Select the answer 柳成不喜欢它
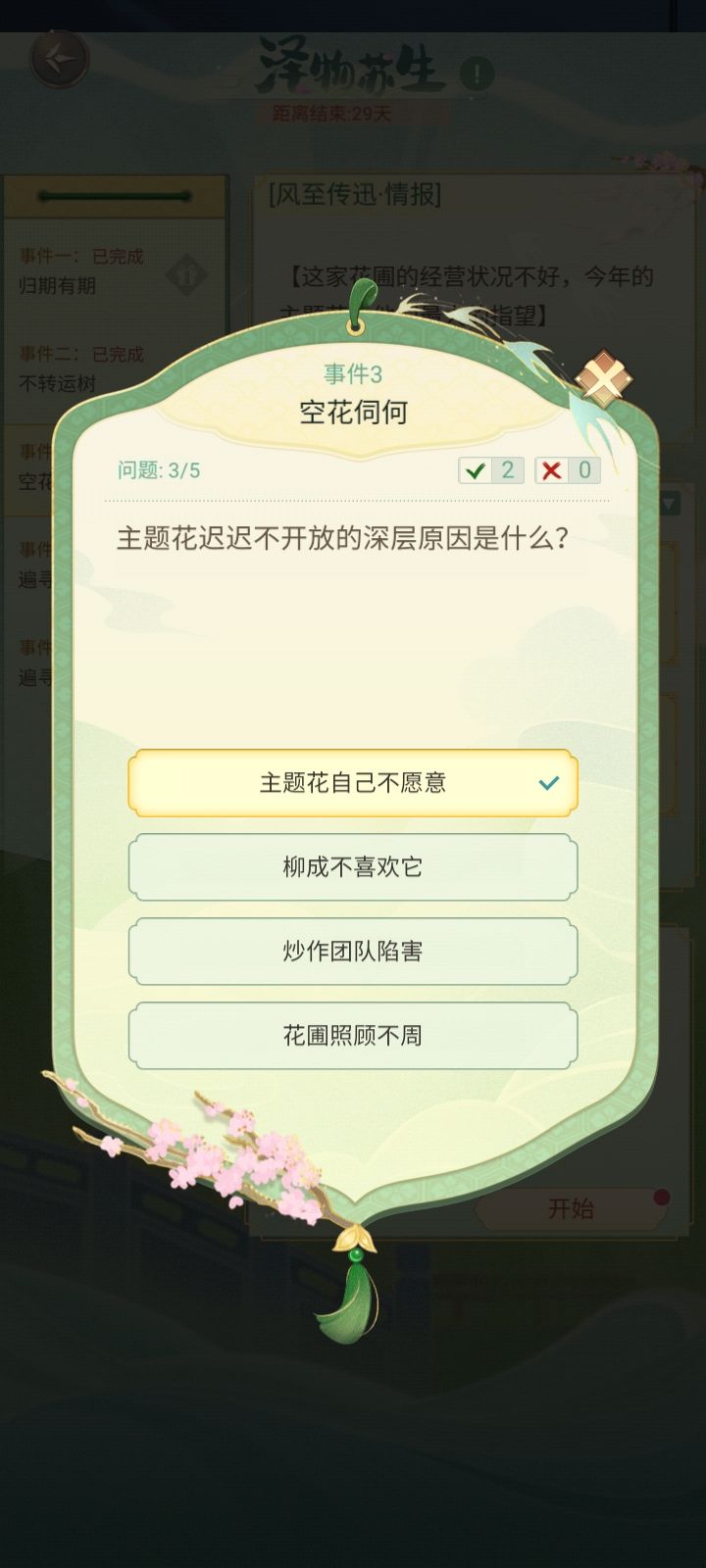Viewport: 706px width, 1568px height. 353,867
